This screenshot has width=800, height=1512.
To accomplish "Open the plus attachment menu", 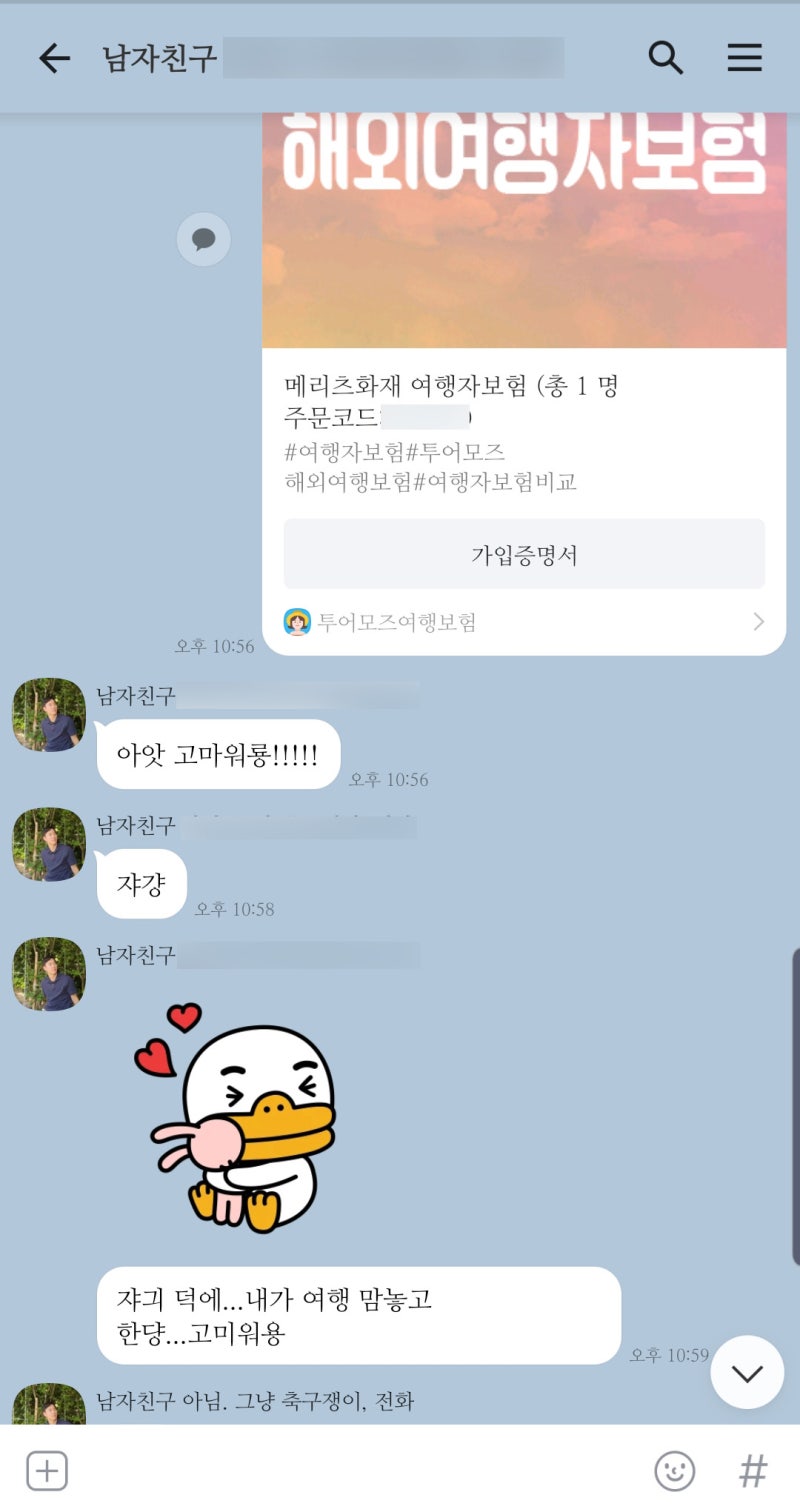I will click(x=46, y=1471).
